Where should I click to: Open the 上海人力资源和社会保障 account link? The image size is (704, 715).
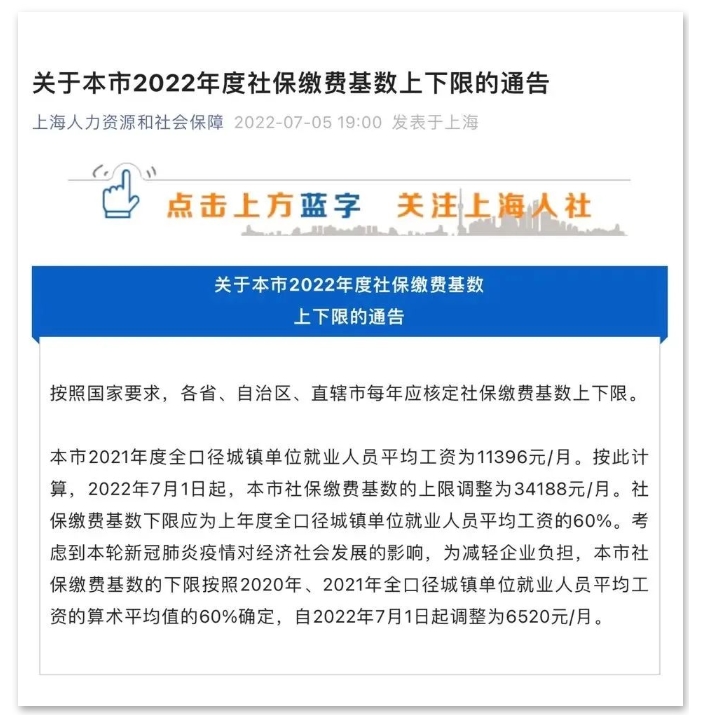(128, 123)
